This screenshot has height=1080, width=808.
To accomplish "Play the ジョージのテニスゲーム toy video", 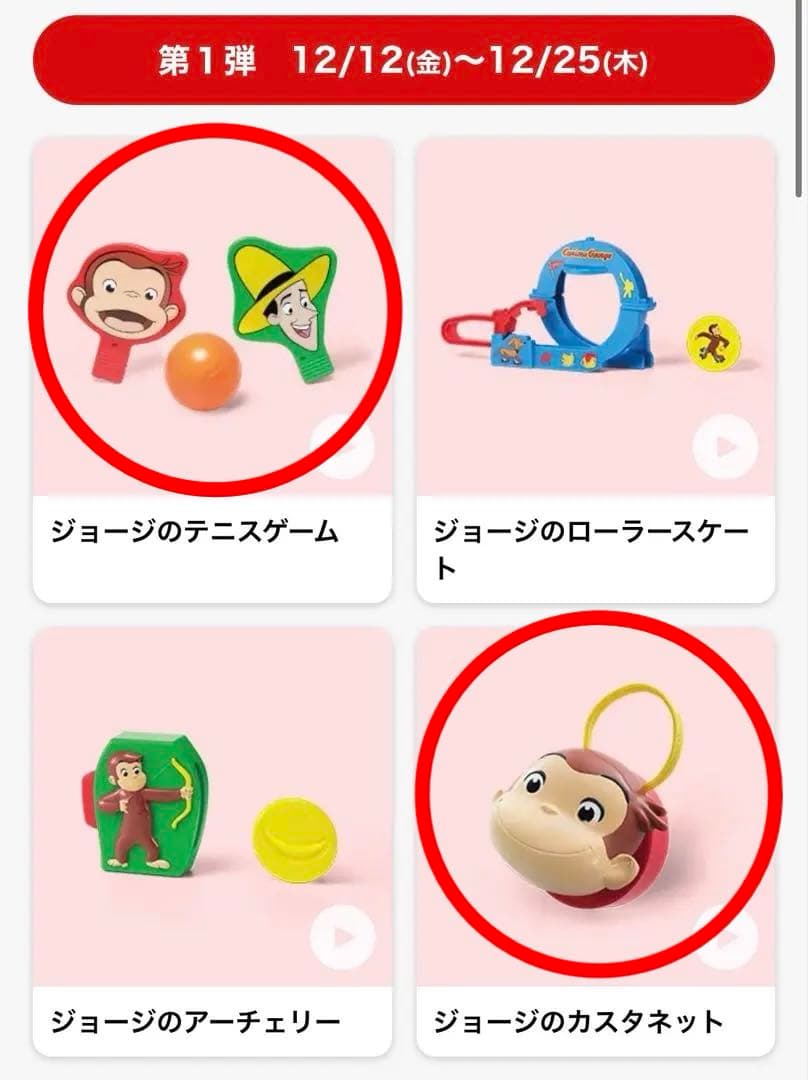I will pyautogui.click(x=341, y=446).
